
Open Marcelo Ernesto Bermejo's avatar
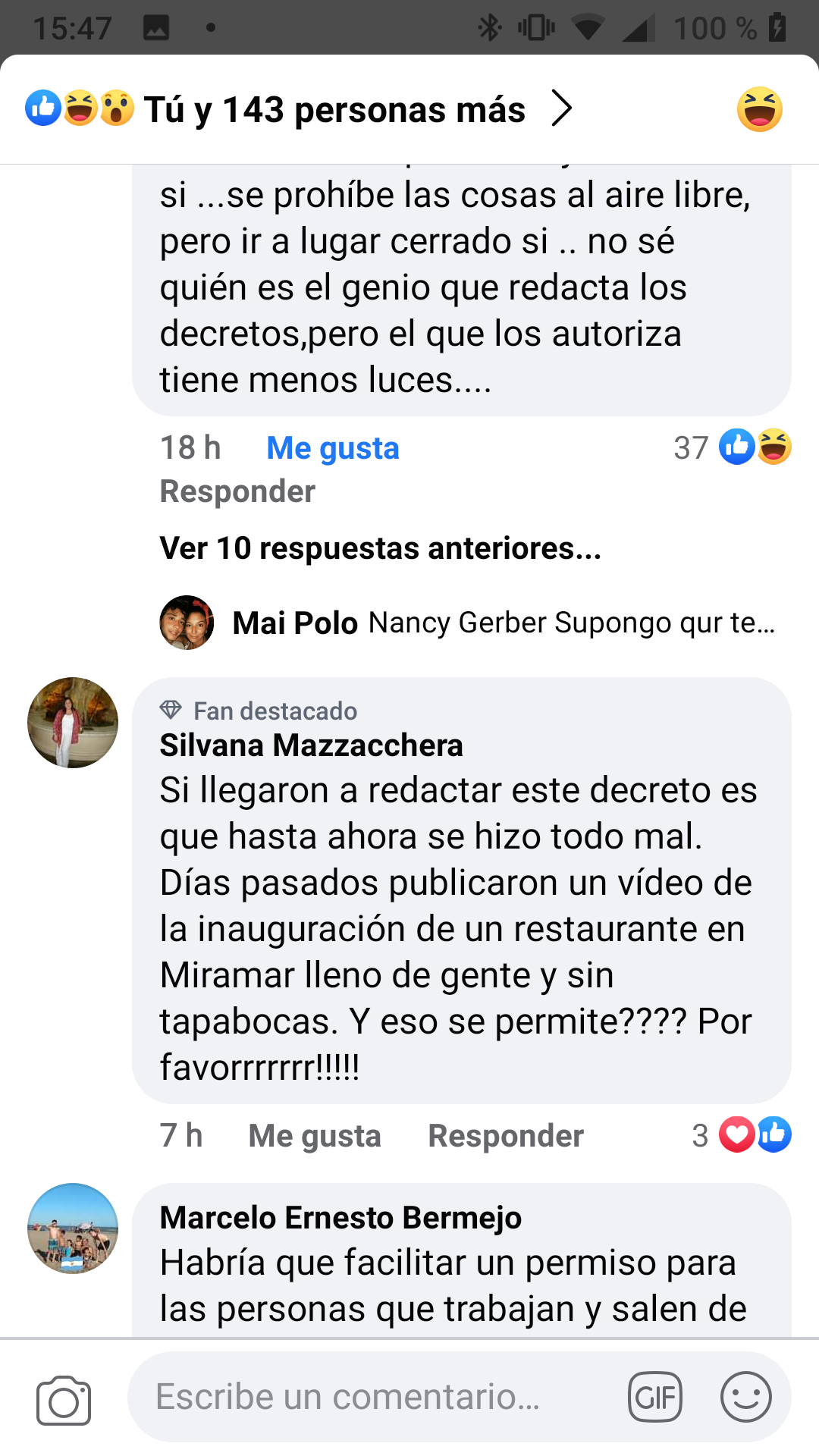click(x=73, y=1228)
